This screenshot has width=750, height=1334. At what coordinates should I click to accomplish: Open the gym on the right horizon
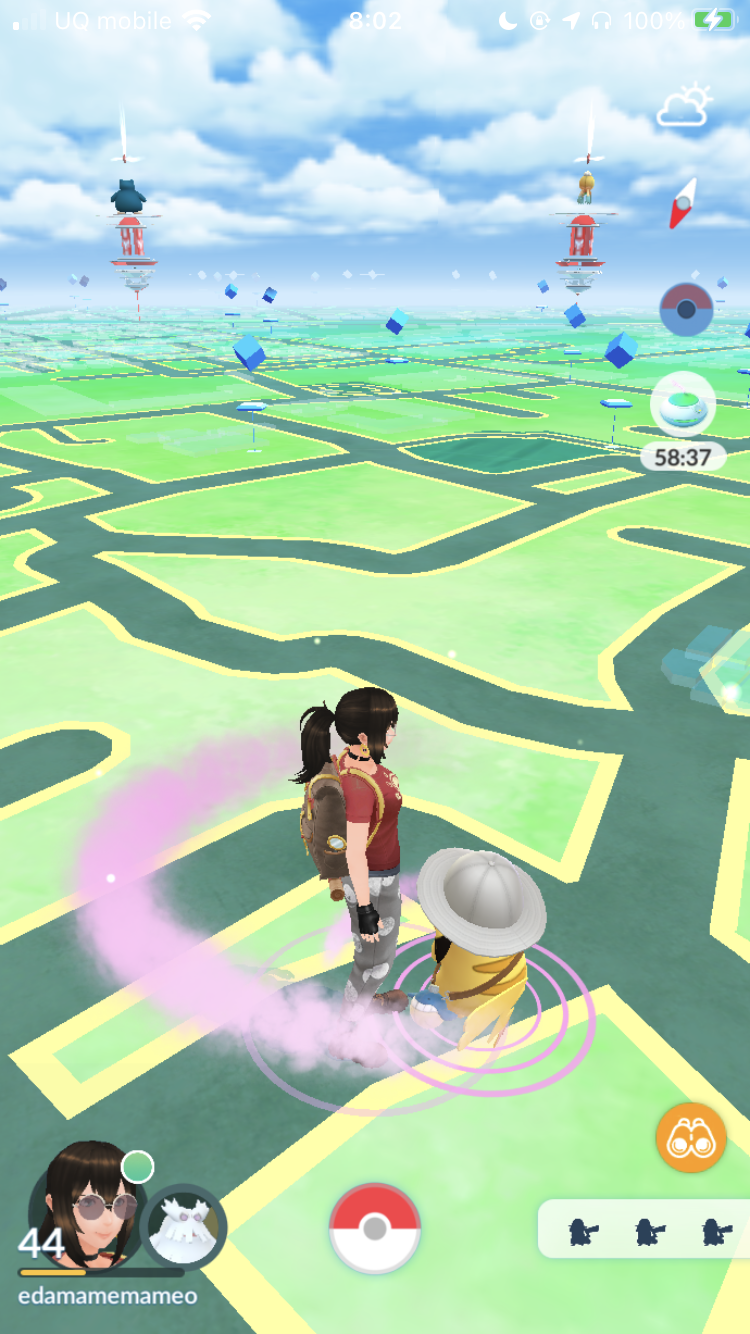pos(582,240)
